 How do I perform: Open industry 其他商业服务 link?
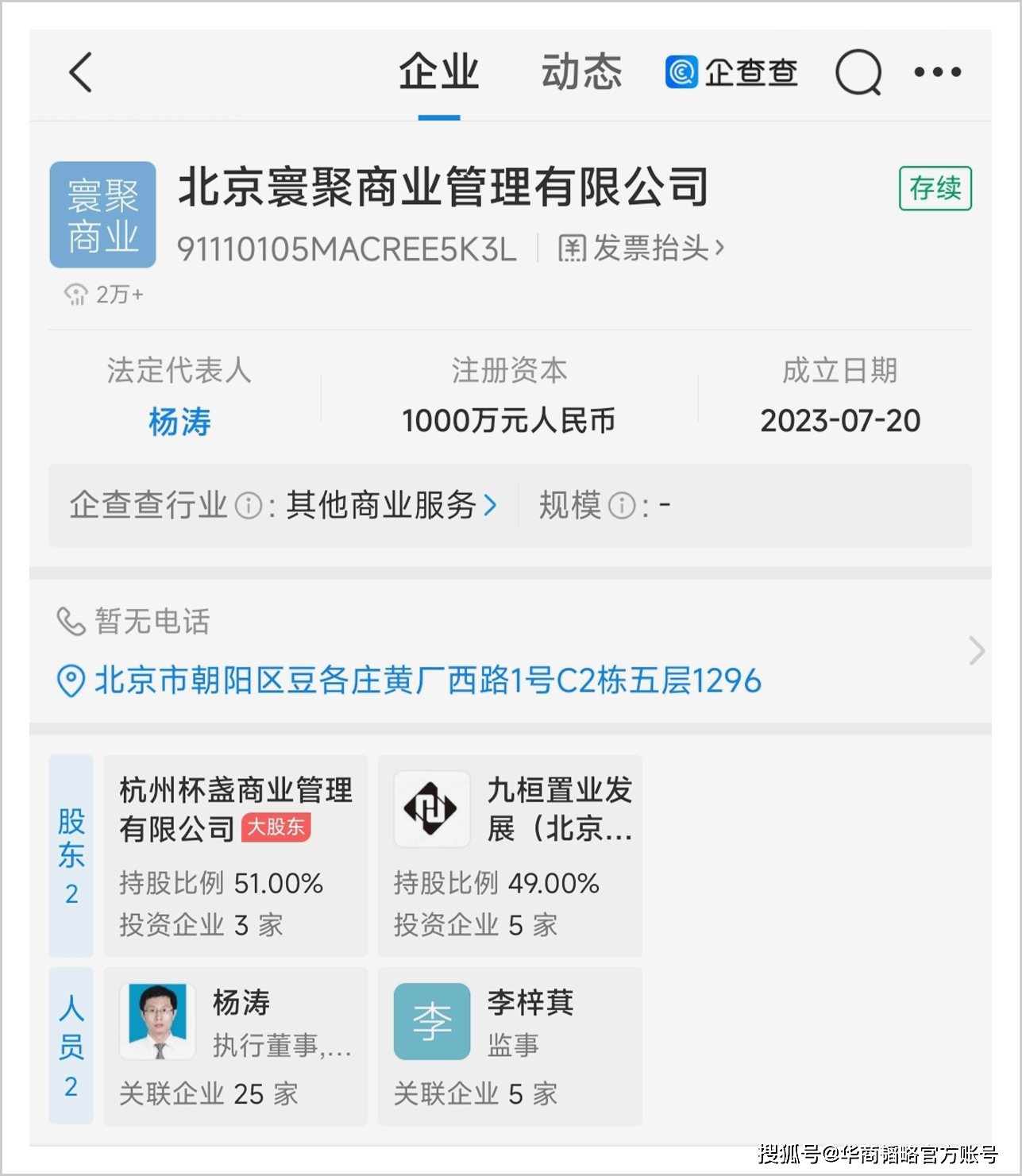391,505
